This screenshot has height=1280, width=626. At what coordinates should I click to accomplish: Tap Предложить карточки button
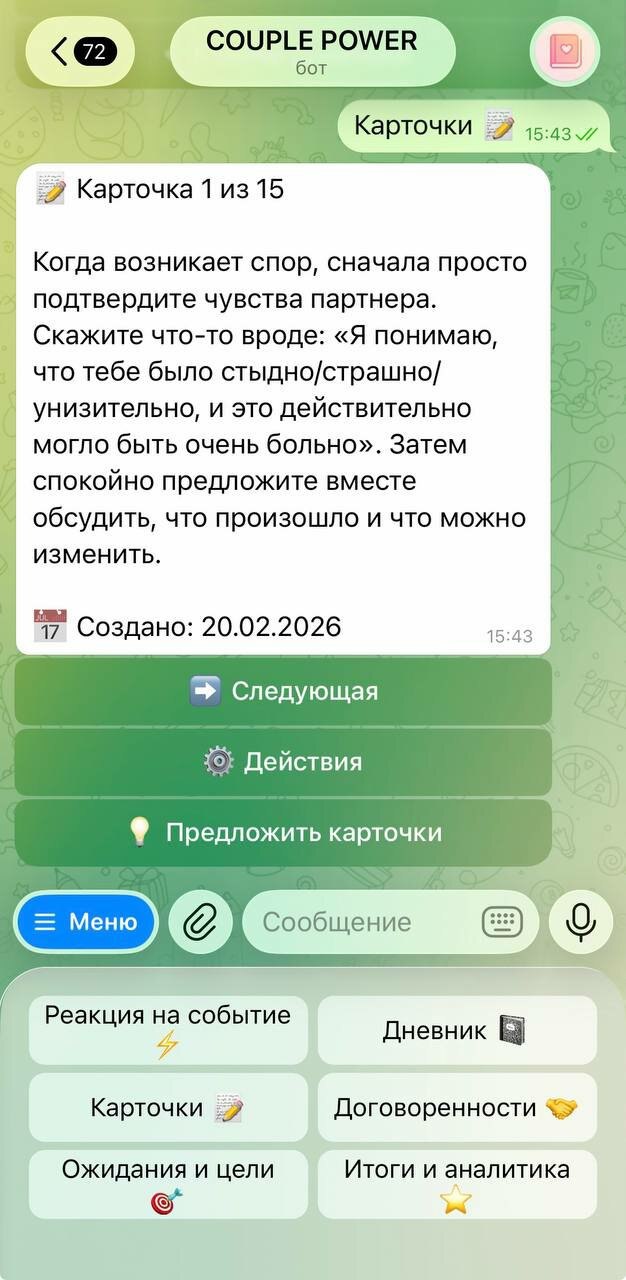[x=283, y=832]
